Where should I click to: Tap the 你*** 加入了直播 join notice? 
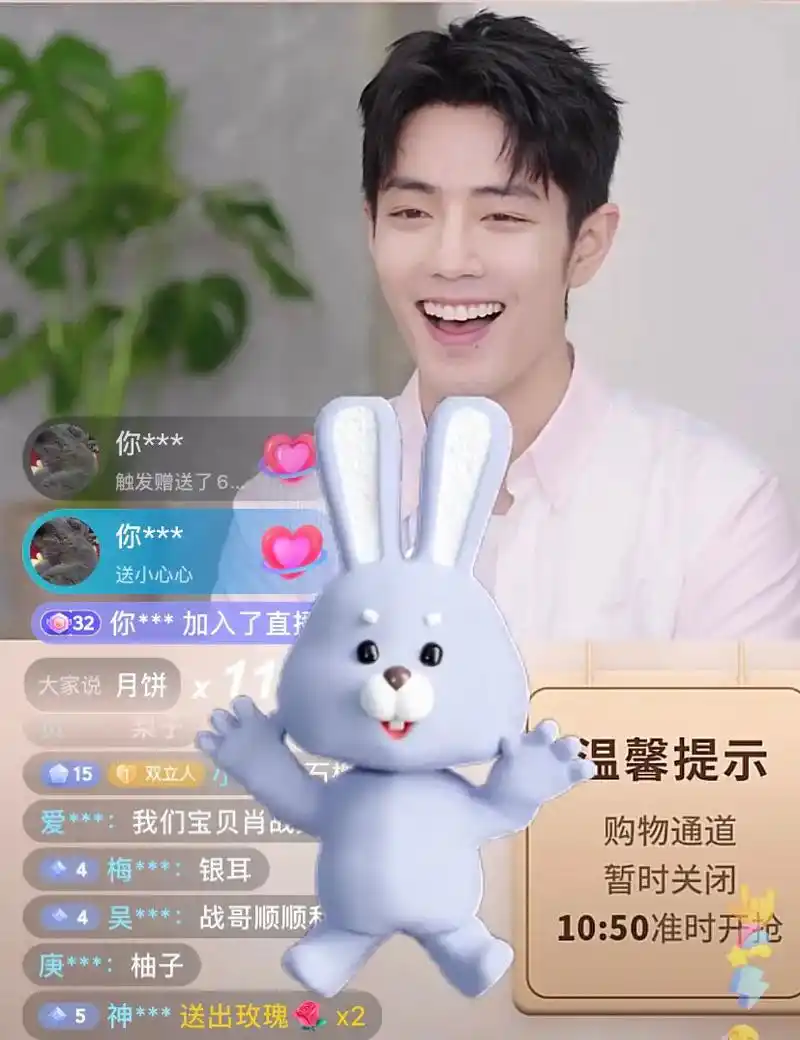pyautogui.click(x=170, y=624)
